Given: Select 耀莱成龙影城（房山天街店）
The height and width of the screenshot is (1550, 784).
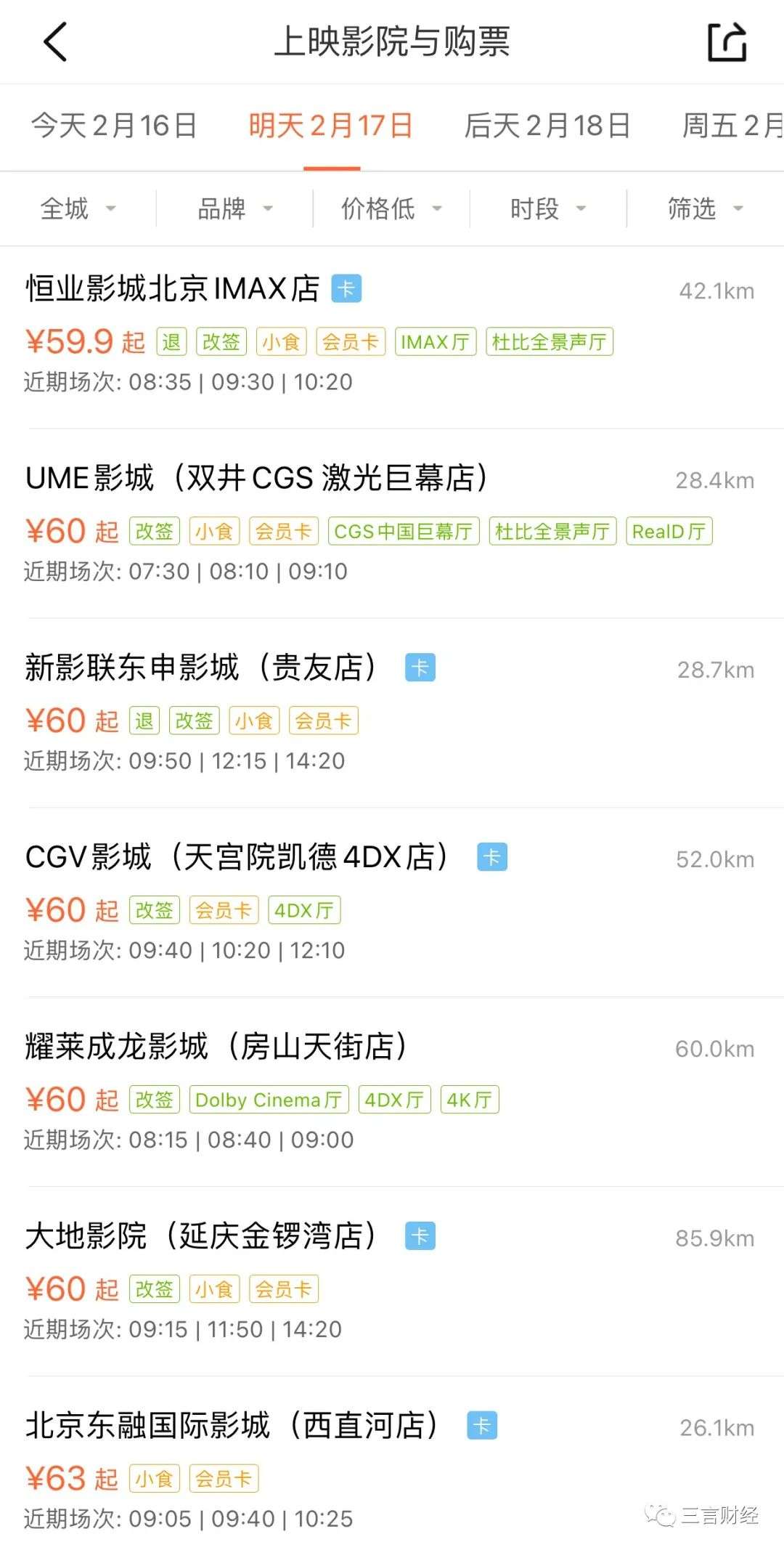Looking at the screenshot, I should (216, 1047).
